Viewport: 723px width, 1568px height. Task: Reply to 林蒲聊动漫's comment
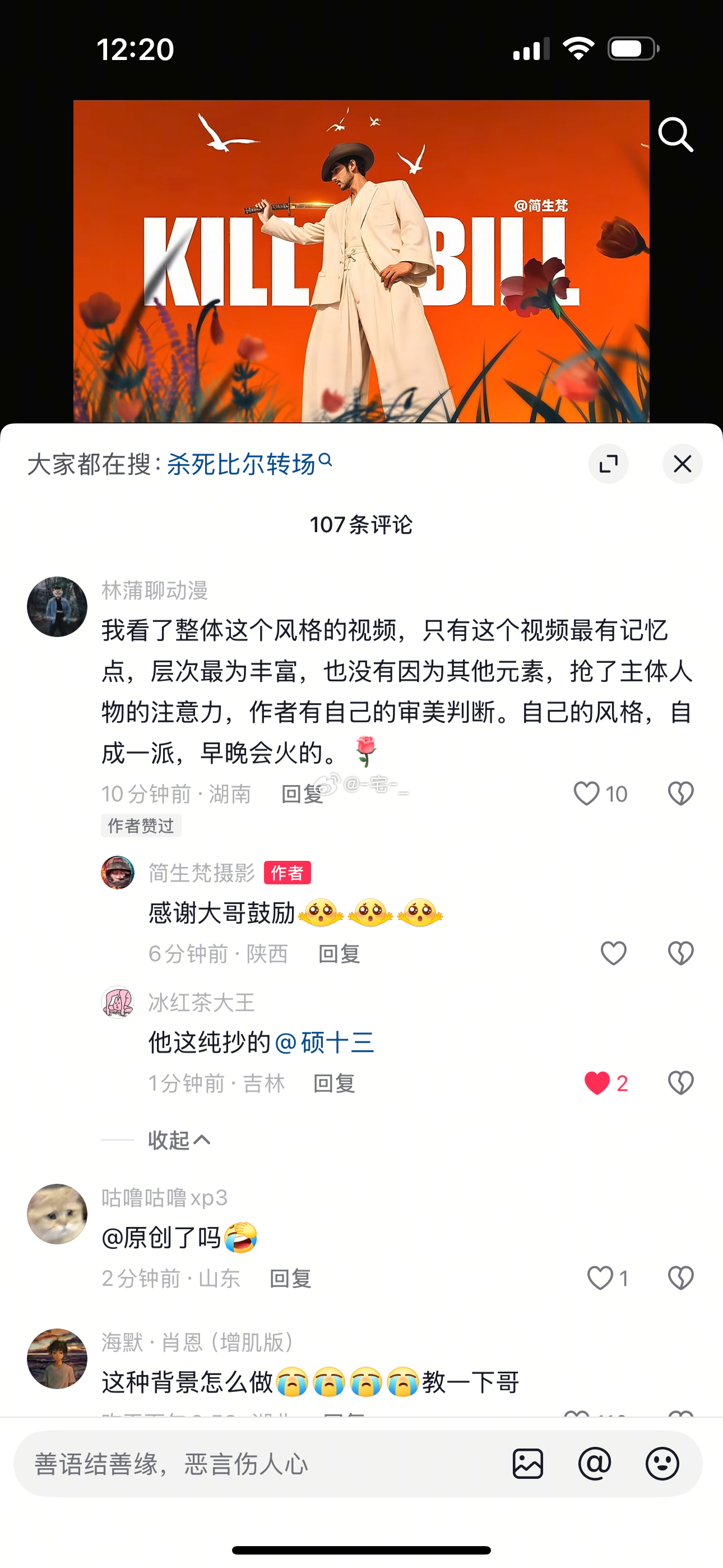(x=302, y=794)
